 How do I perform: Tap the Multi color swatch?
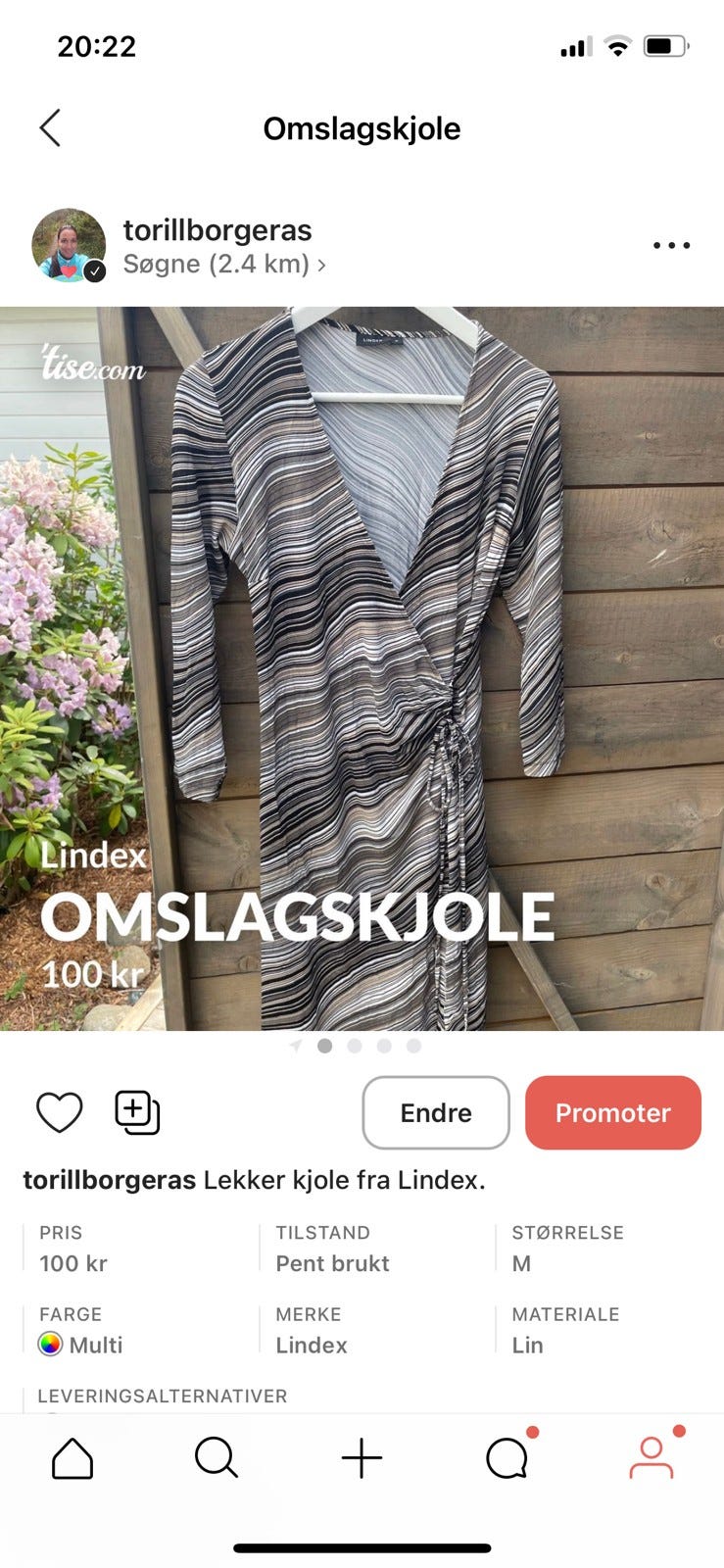click(56, 1345)
